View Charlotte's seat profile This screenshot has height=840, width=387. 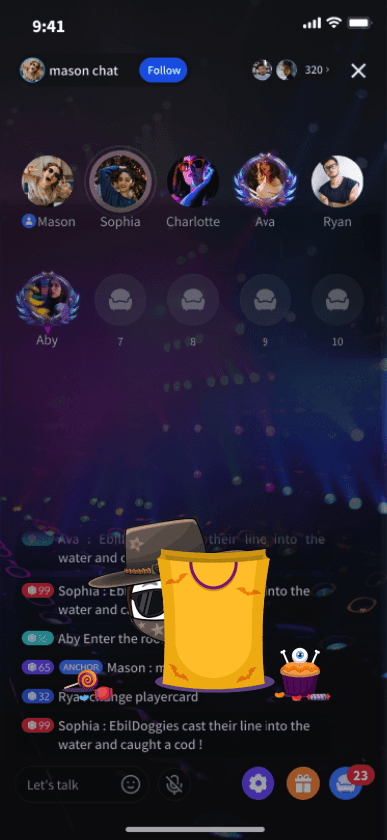click(x=193, y=182)
